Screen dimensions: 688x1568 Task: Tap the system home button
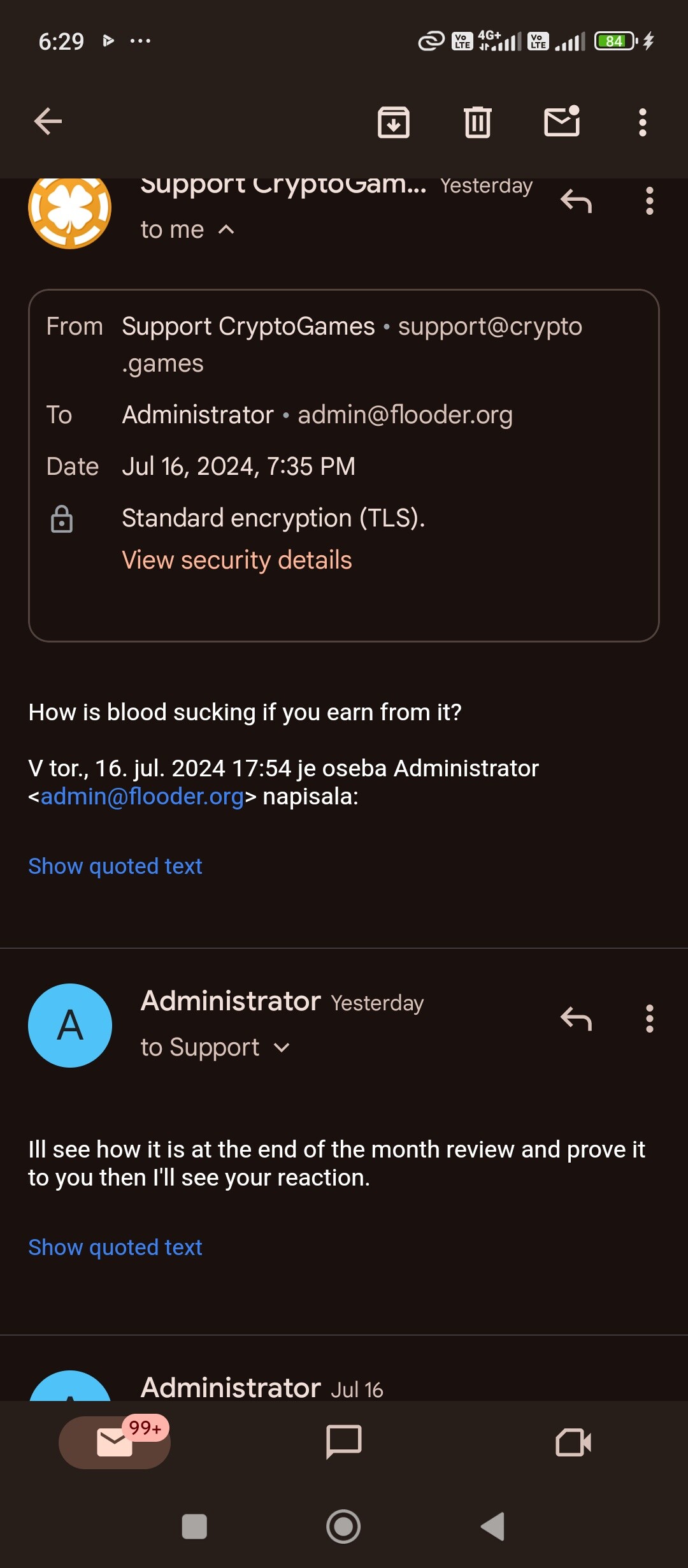click(343, 1527)
